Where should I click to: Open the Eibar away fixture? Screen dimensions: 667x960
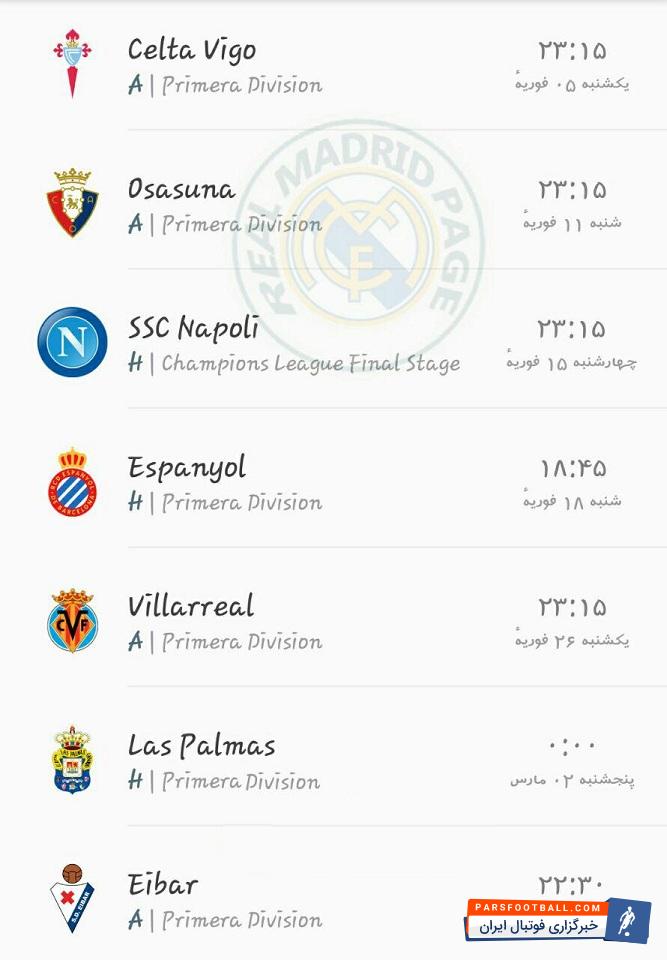[300, 899]
